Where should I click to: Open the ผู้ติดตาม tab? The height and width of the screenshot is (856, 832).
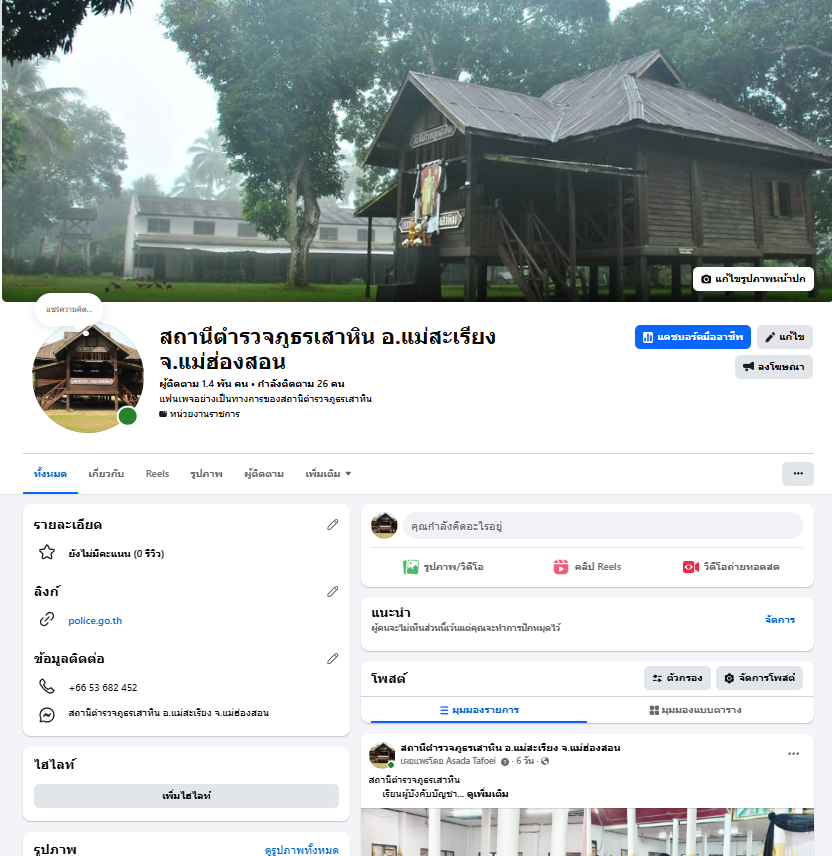click(x=264, y=474)
